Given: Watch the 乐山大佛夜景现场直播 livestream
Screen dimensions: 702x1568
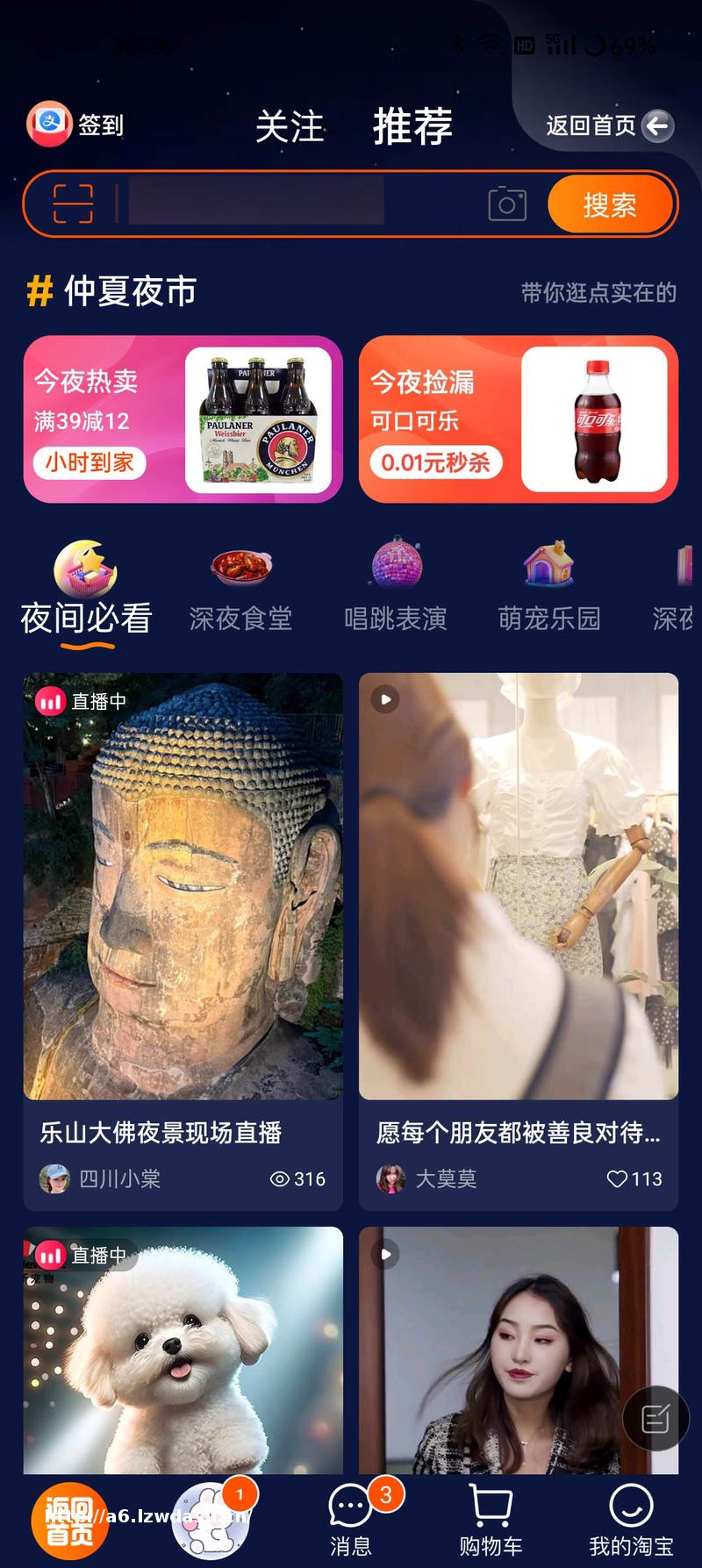Looking at the screenshot, I should point(183,886).
